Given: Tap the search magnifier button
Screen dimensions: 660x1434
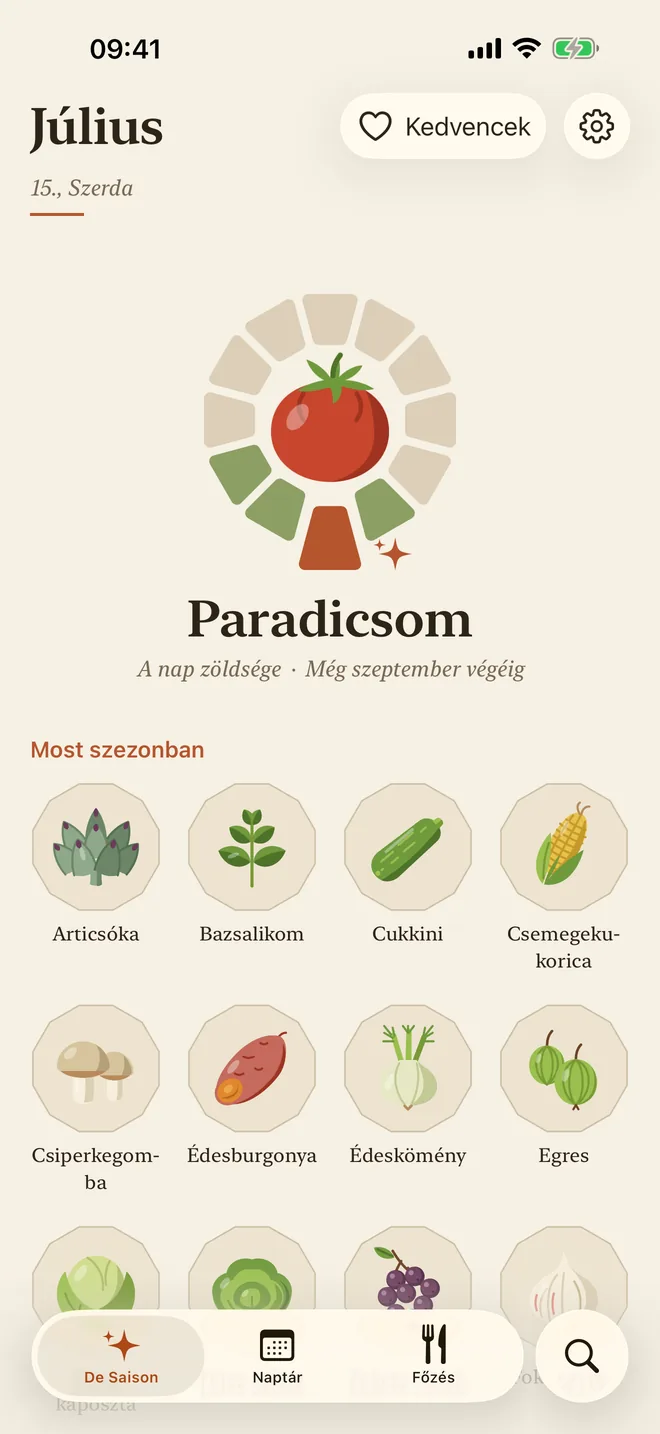Looking at the screenshot, I should (x=582, y=1356).
